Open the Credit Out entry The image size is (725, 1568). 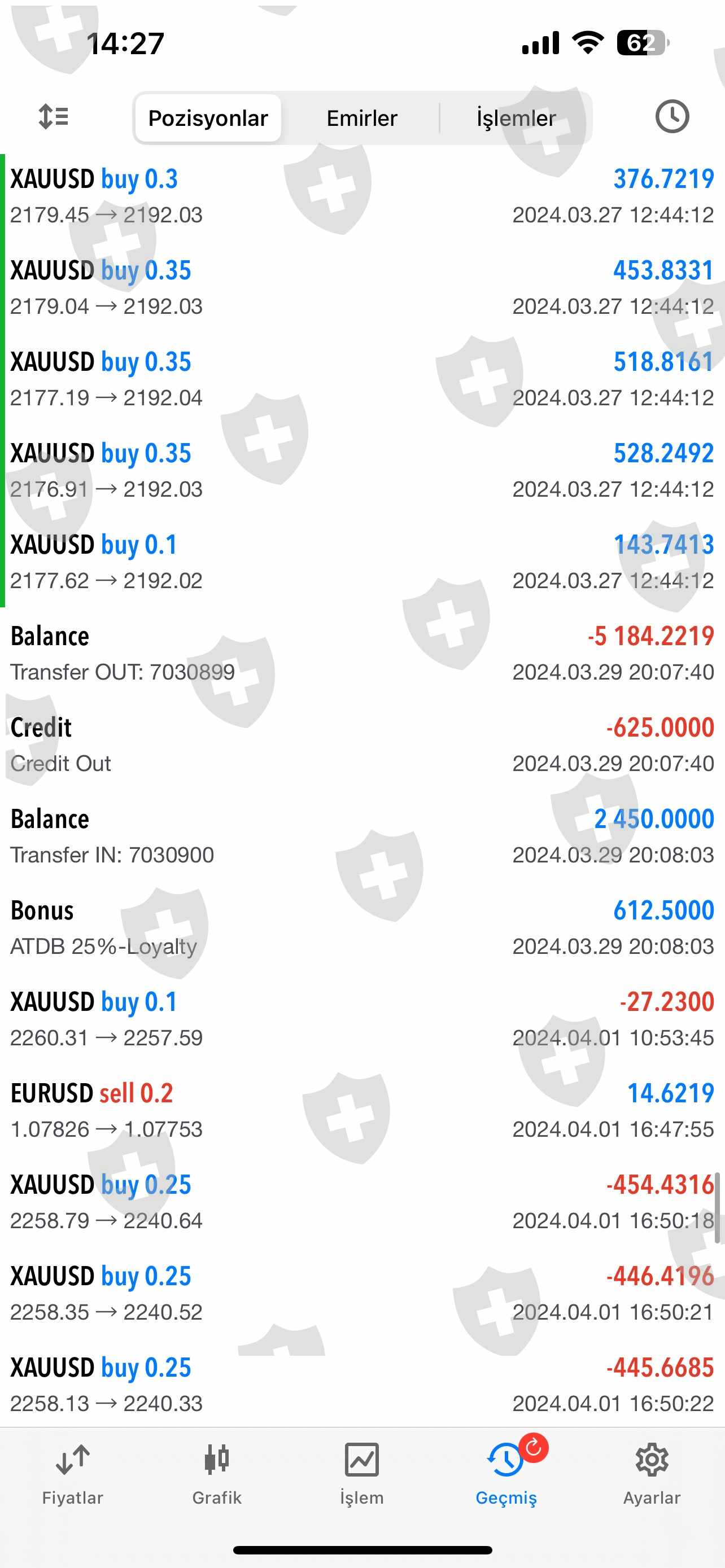(x=361, y=744)
